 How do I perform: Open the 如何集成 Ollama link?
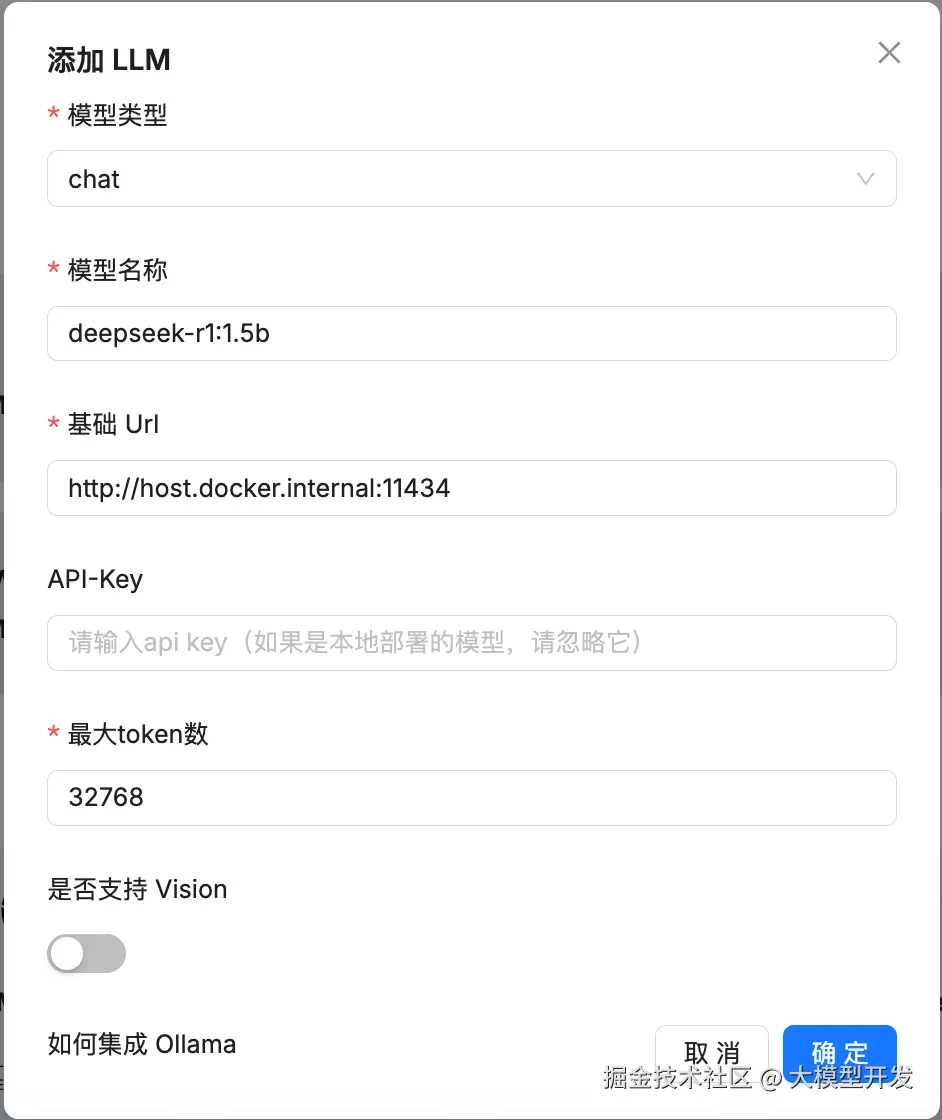tap(142, 1045)
